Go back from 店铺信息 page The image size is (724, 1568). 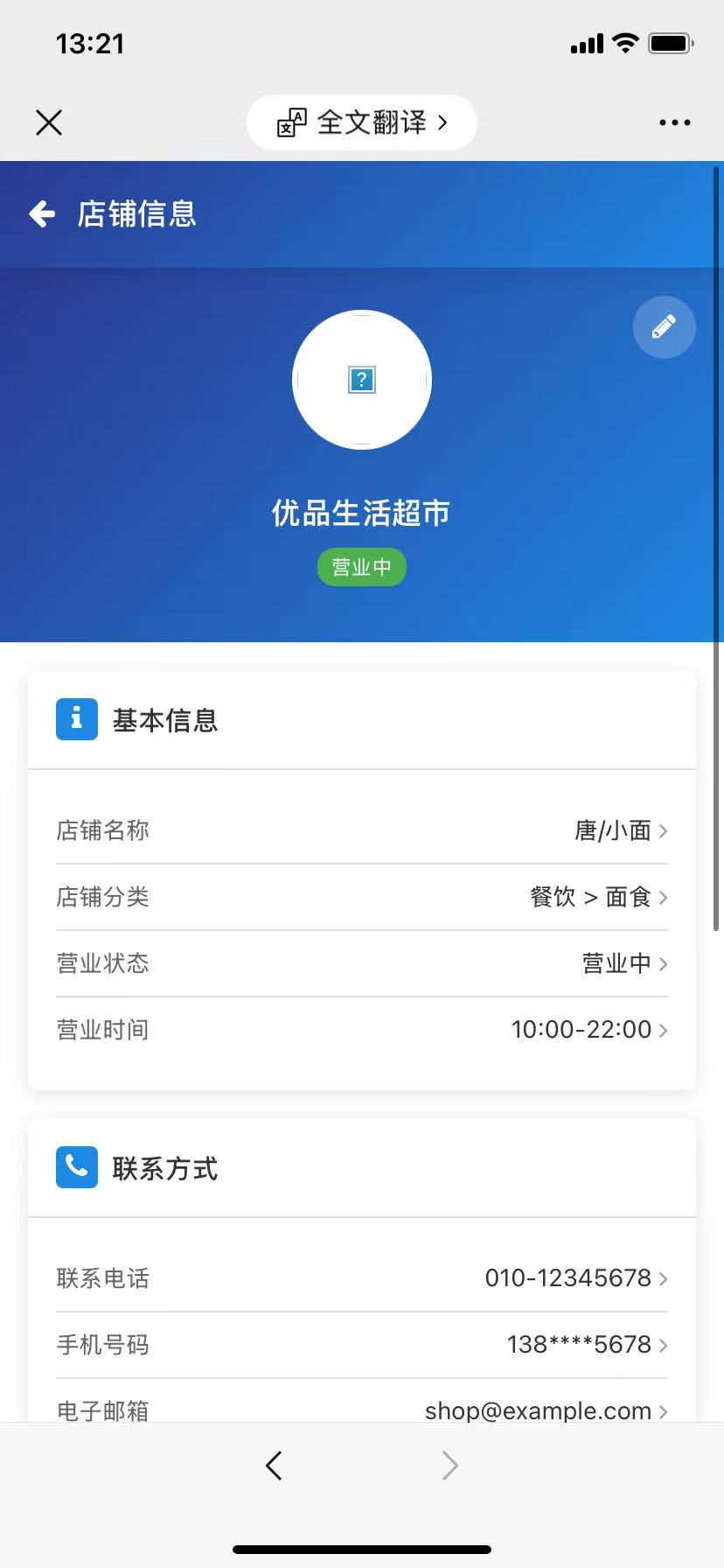click(x=42, y=213)
